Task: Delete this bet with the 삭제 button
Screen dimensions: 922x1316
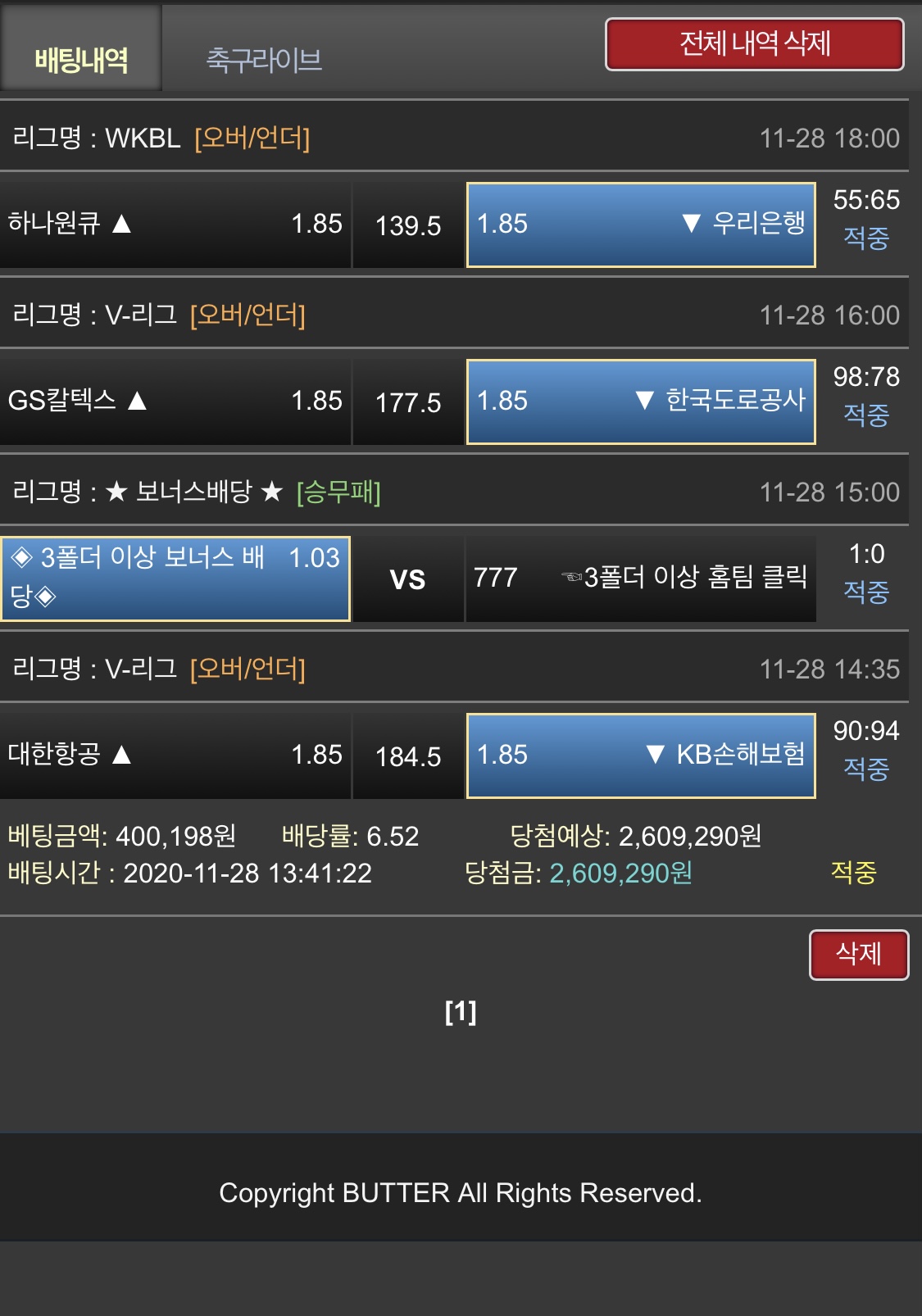Action: click(x=858, y=954)
